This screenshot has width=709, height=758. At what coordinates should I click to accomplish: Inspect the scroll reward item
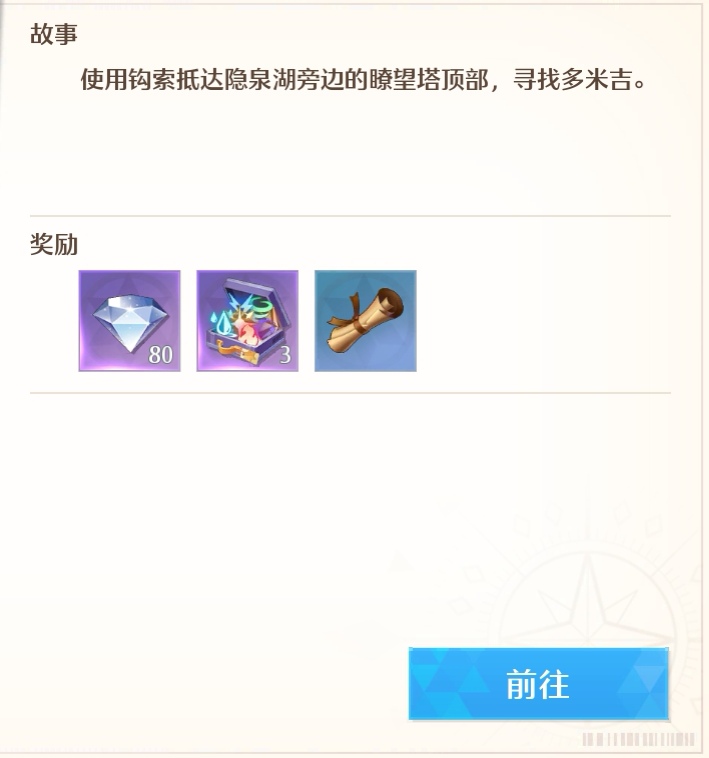coord(365,321)
